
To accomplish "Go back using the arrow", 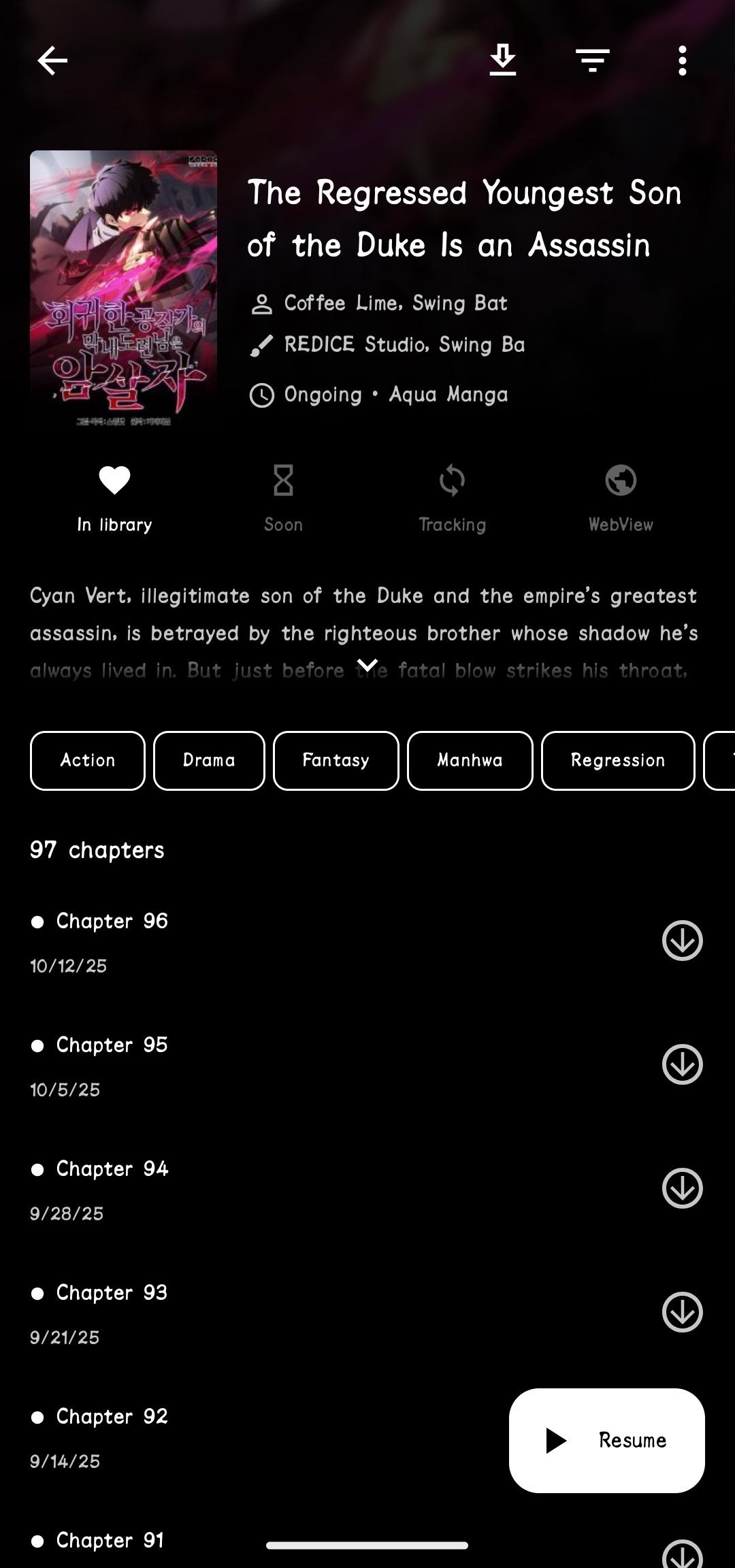I will click(x=52, y=61).
